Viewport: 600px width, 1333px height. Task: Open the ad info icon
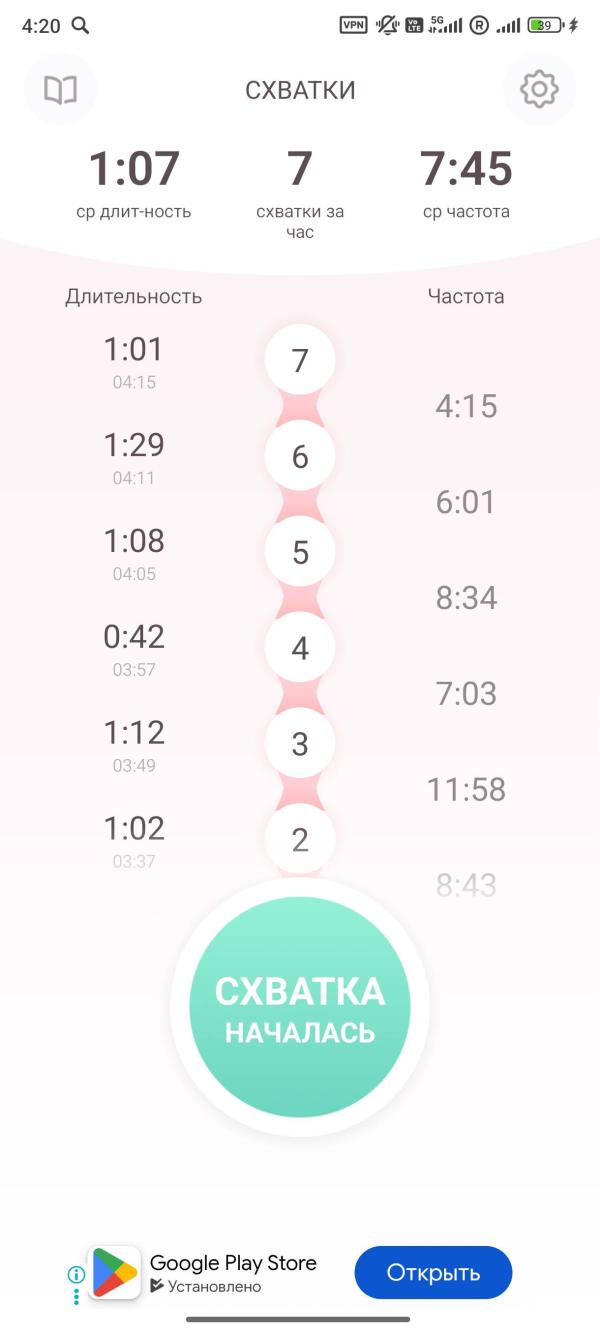click(x=76, y=1274)
